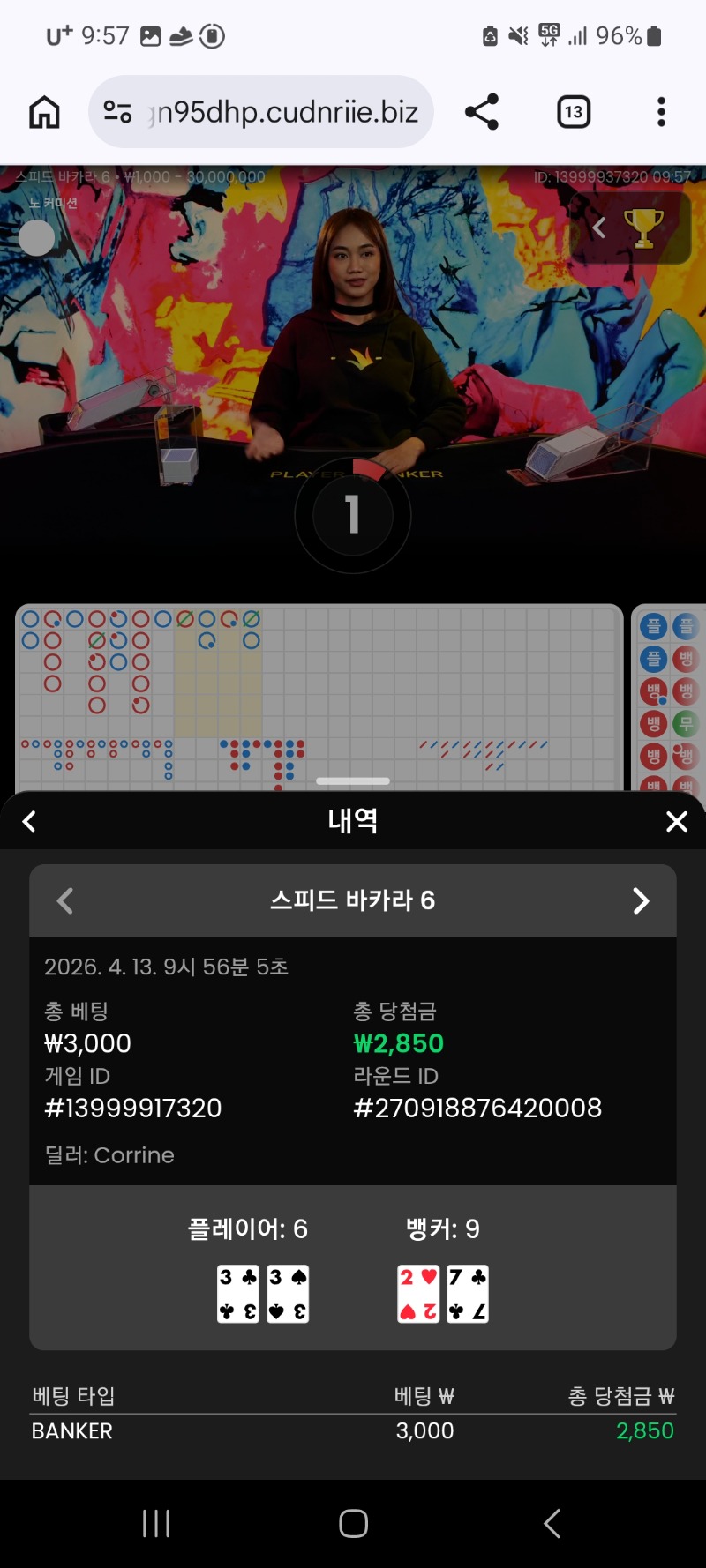View the previous round record

[x=64, y=900]
